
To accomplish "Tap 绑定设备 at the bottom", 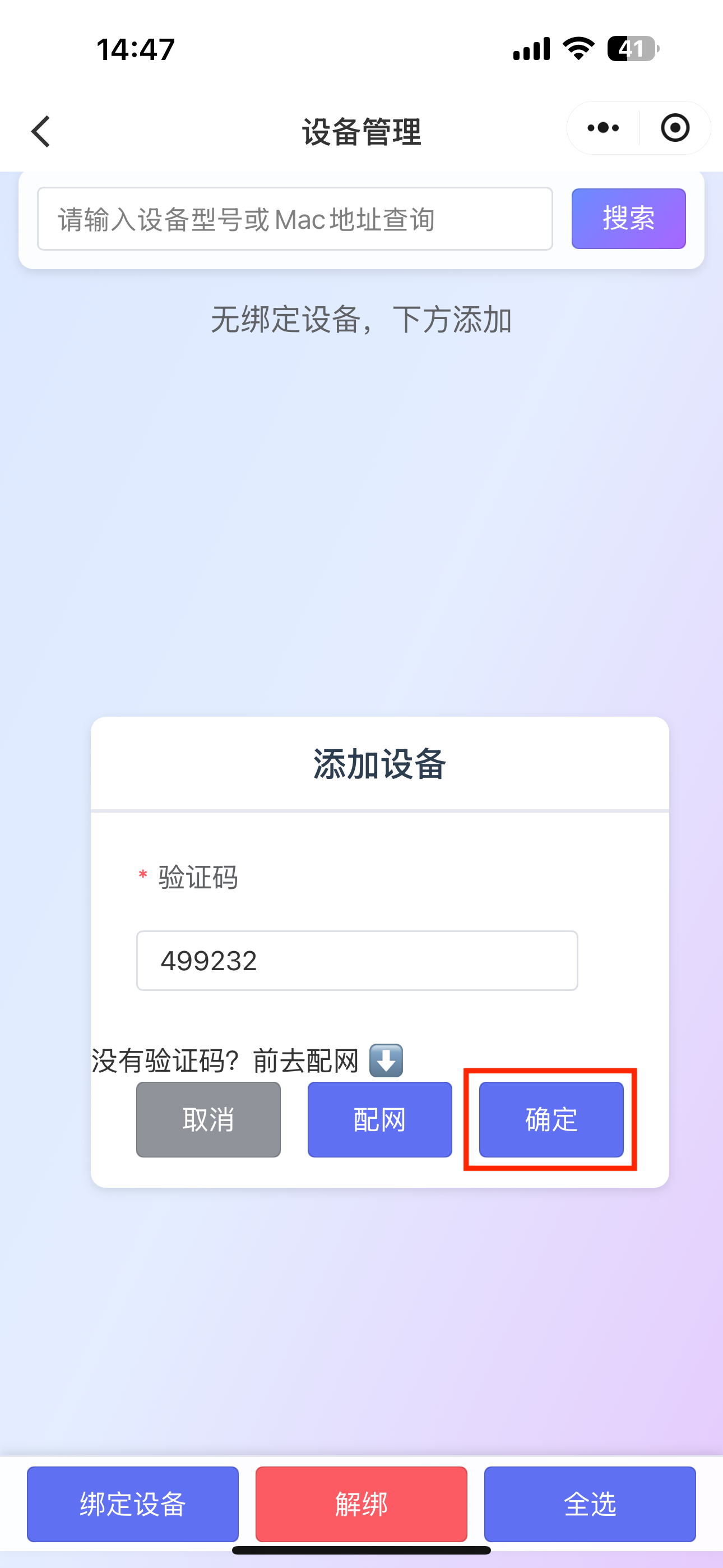I will tap(133, 1504).
